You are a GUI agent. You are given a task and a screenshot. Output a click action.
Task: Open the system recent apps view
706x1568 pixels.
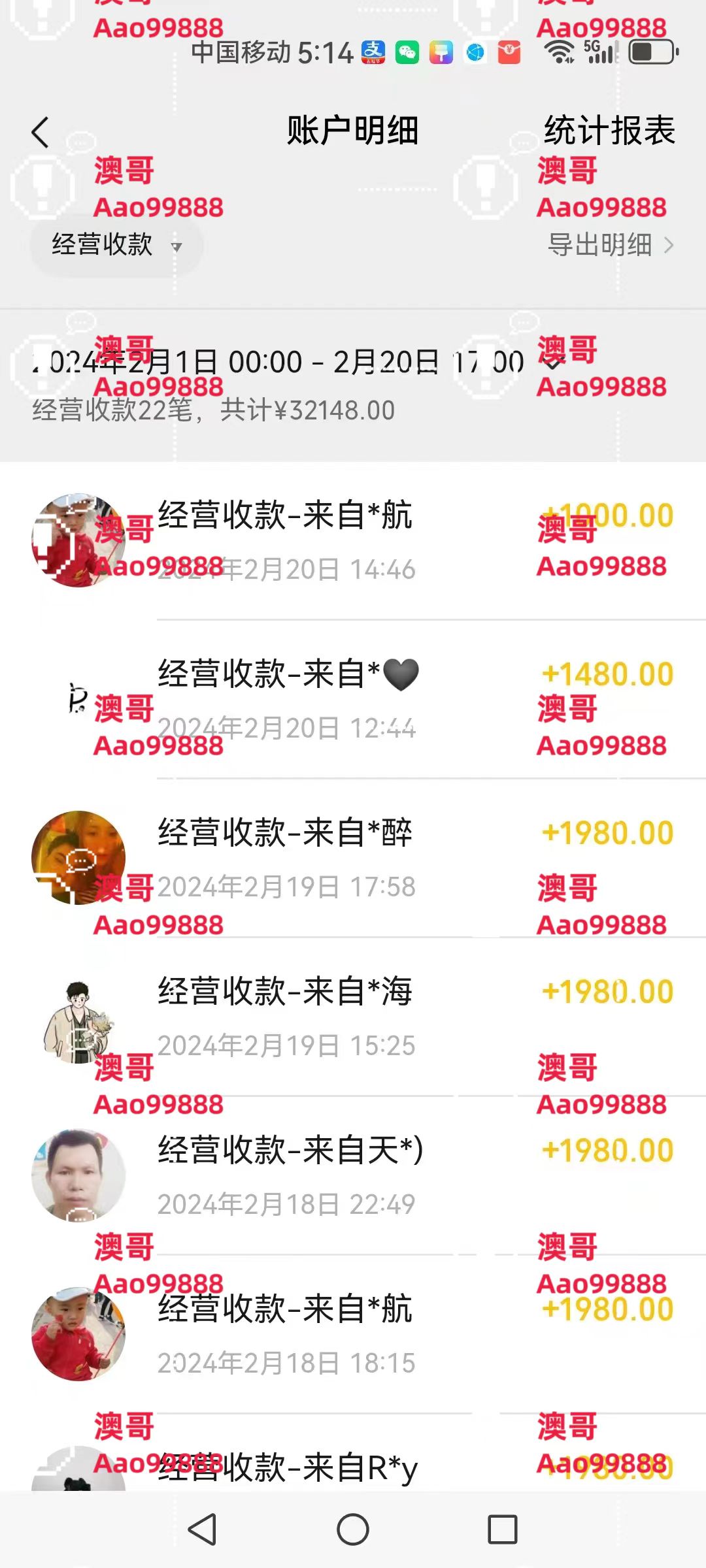(x=502, y=1529)
